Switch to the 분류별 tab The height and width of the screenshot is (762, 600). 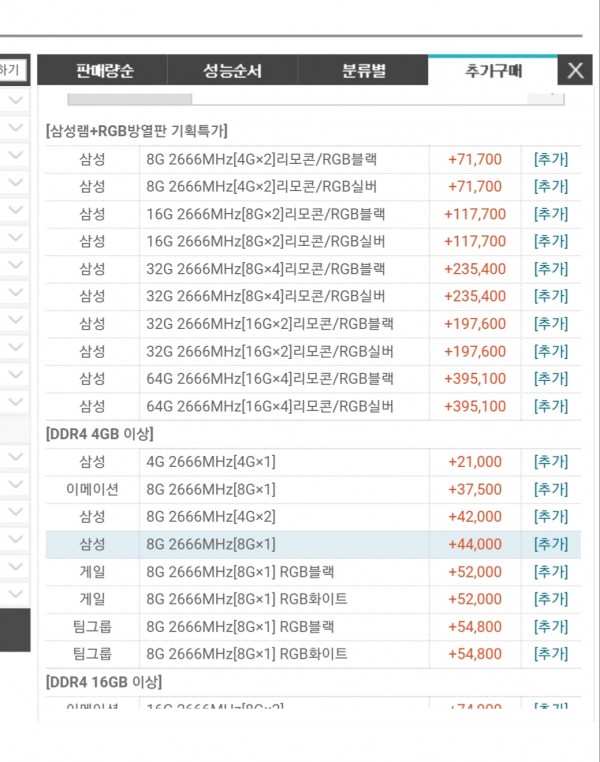pyautogui.click(x=363, y=70)
